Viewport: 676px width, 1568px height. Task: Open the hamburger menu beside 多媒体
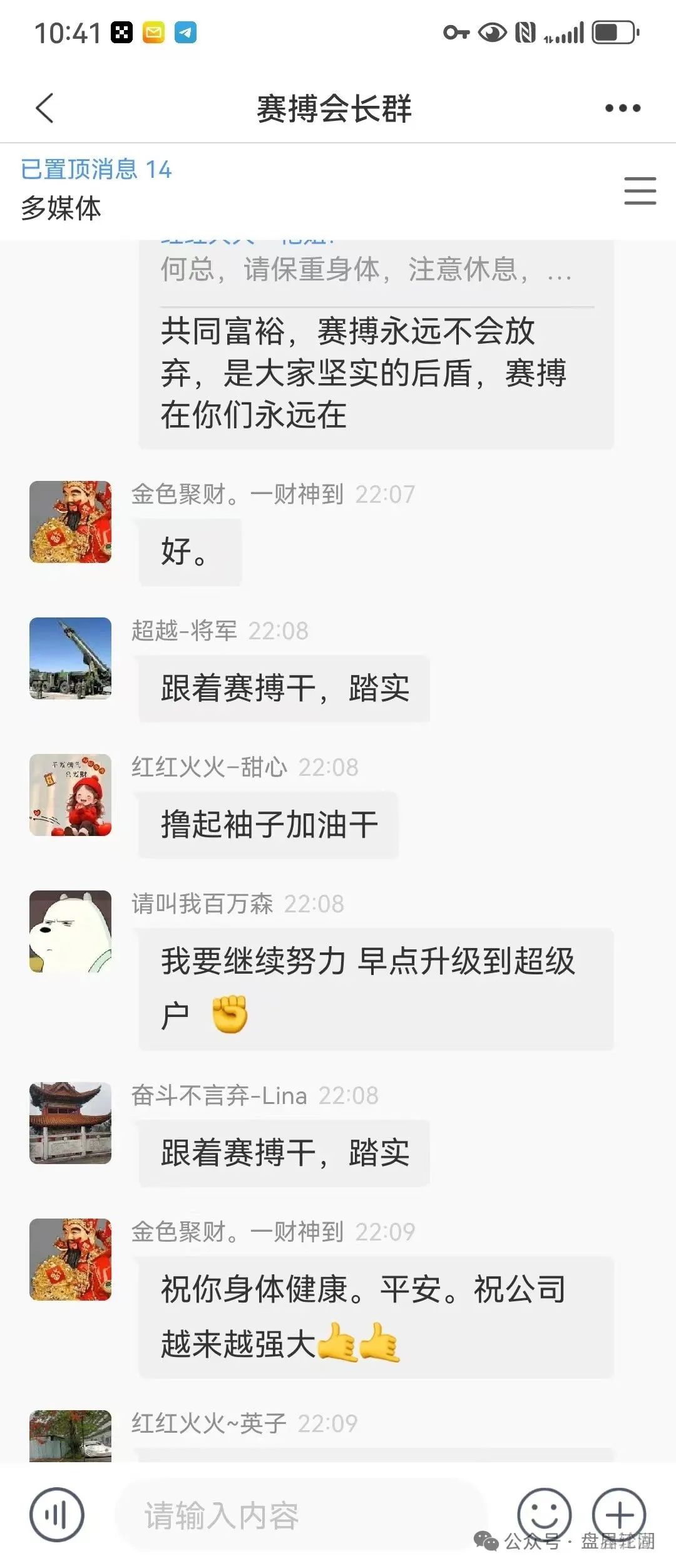[640, 192]
